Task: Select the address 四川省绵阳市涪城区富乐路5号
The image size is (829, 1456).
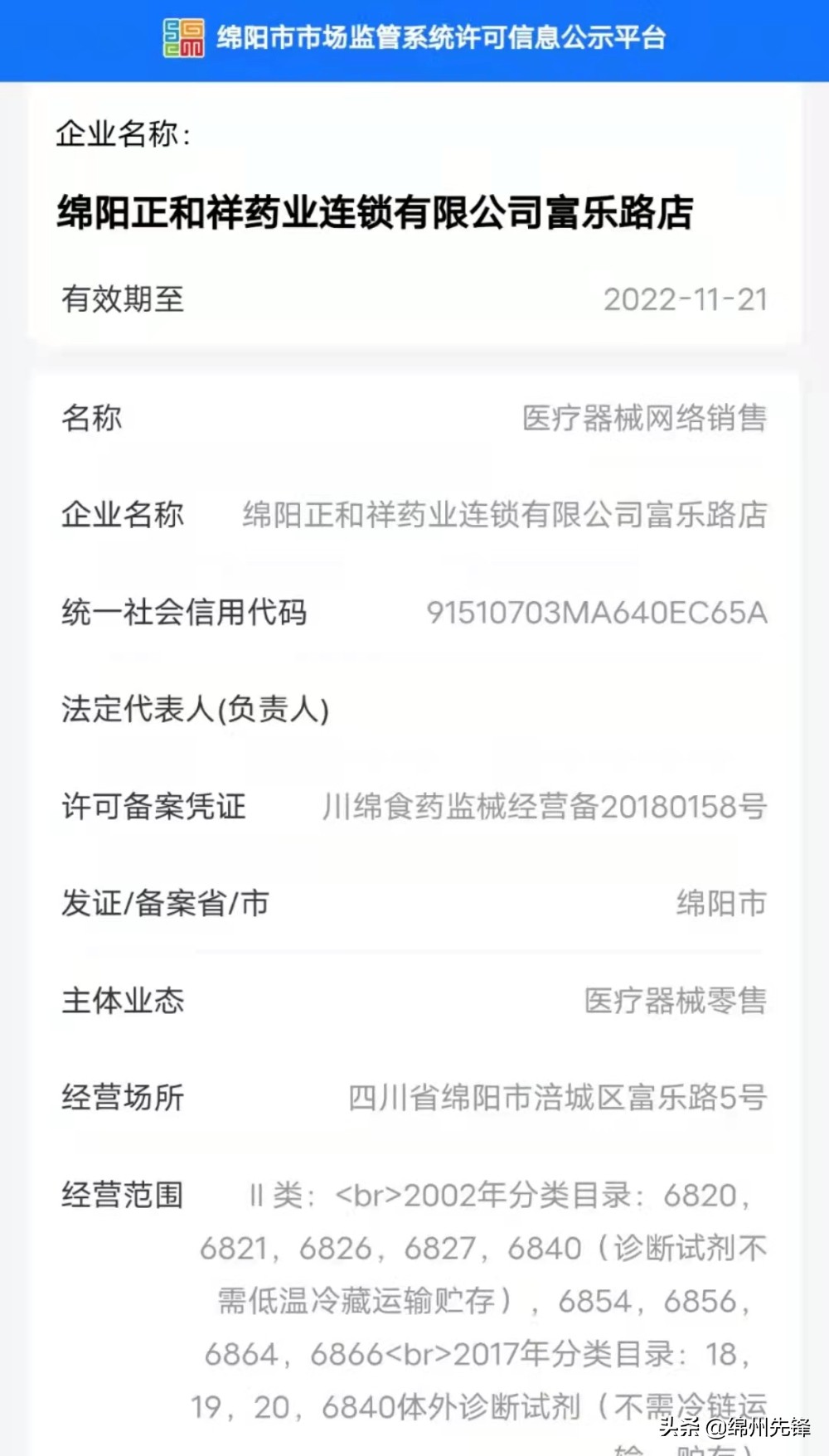Action: [559, 1099]
